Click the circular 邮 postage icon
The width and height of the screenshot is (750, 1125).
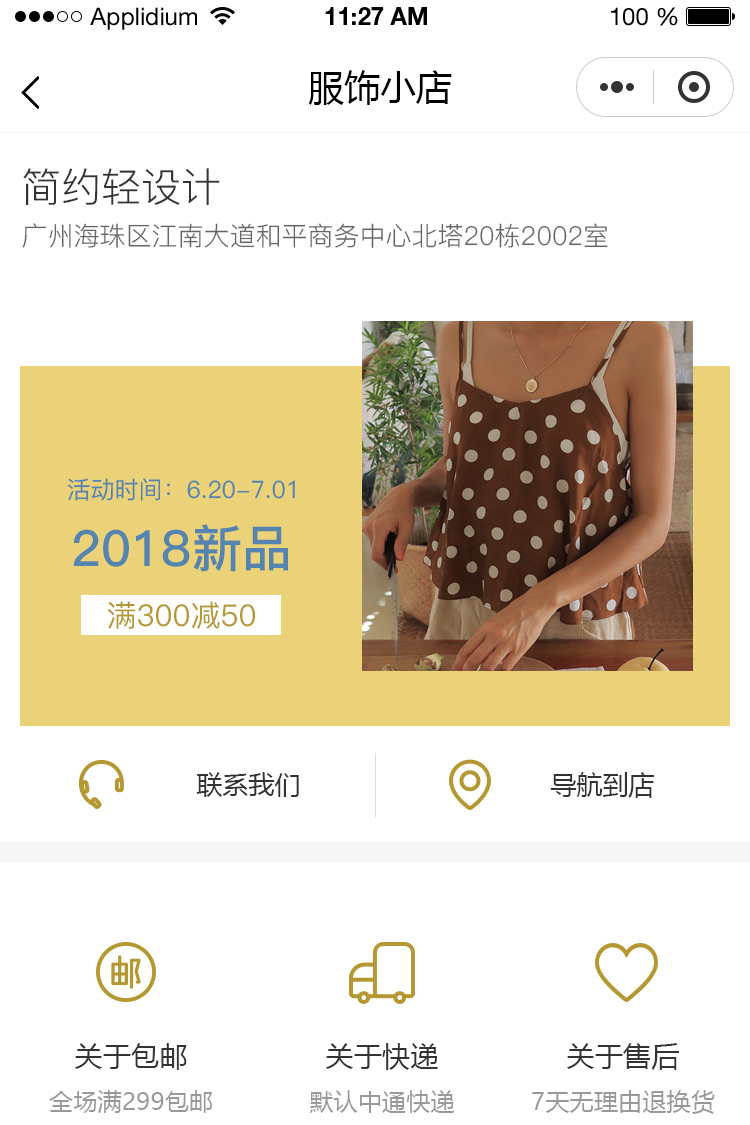pos(124,970)
